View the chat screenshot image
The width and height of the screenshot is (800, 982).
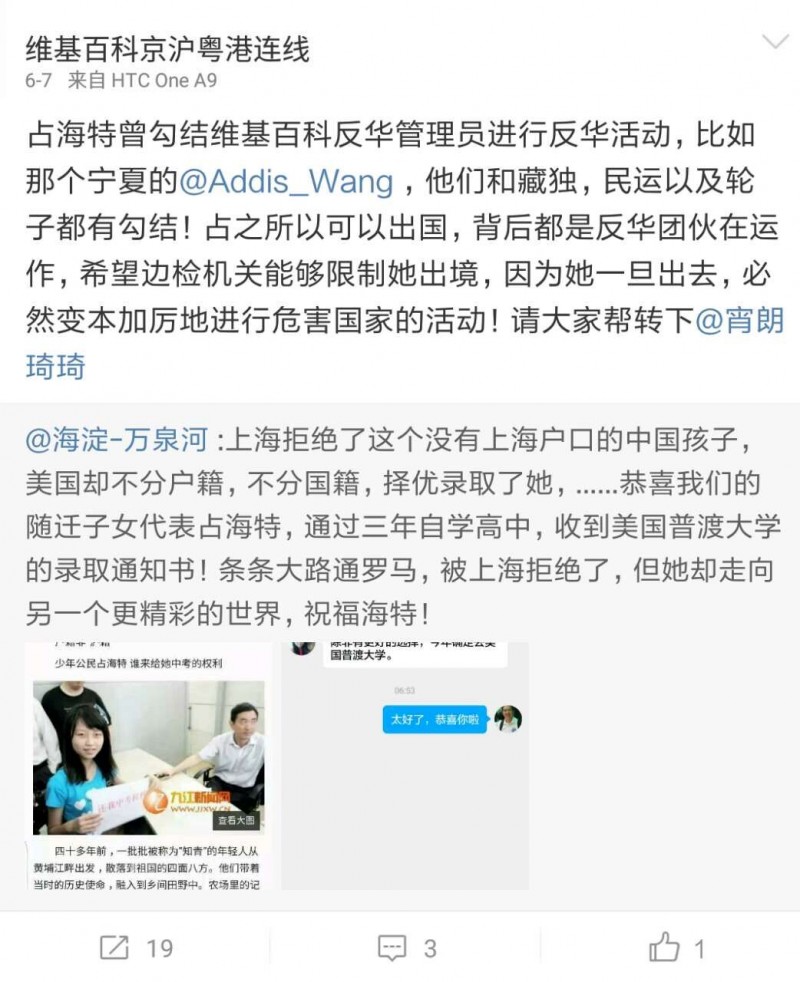(404, 765)
